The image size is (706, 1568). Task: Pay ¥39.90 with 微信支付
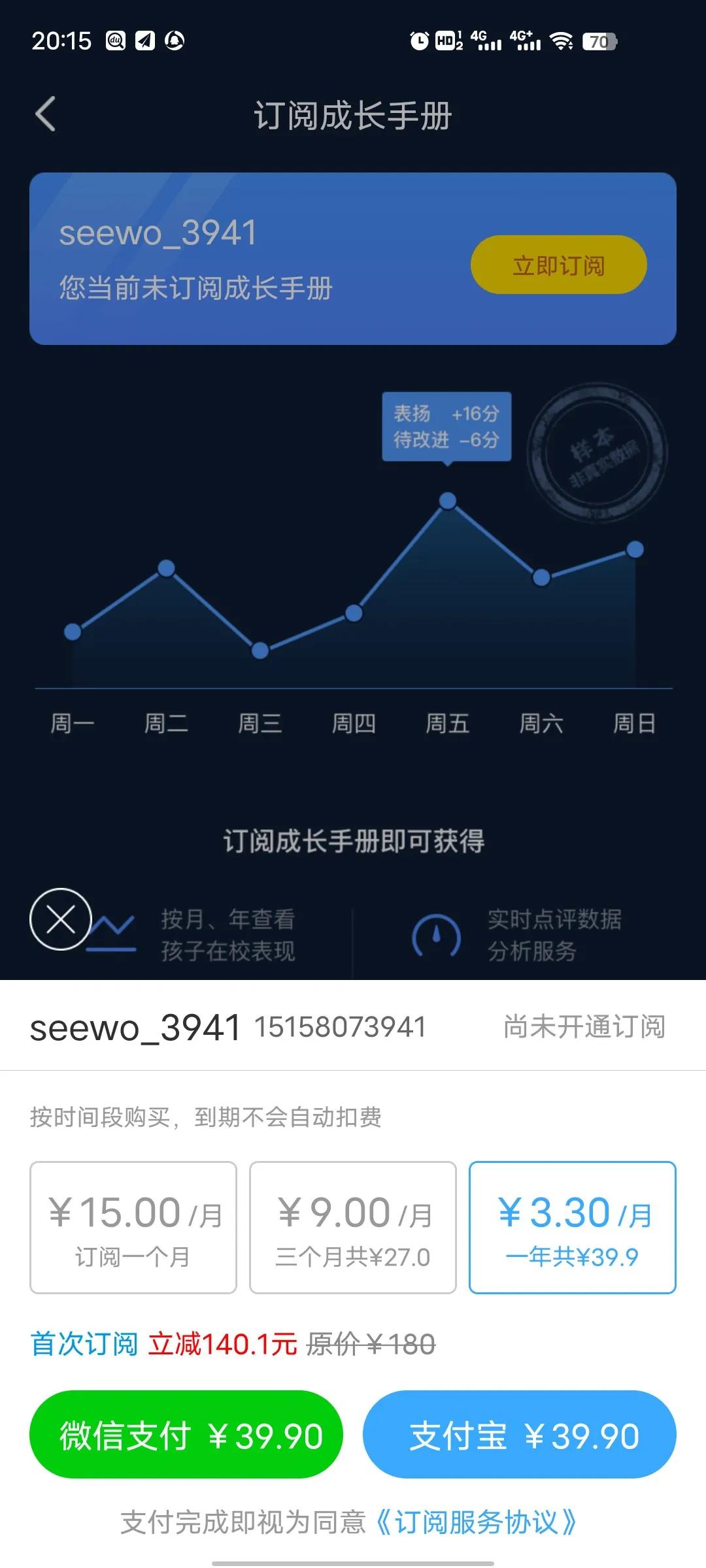tap(186, 1435)
